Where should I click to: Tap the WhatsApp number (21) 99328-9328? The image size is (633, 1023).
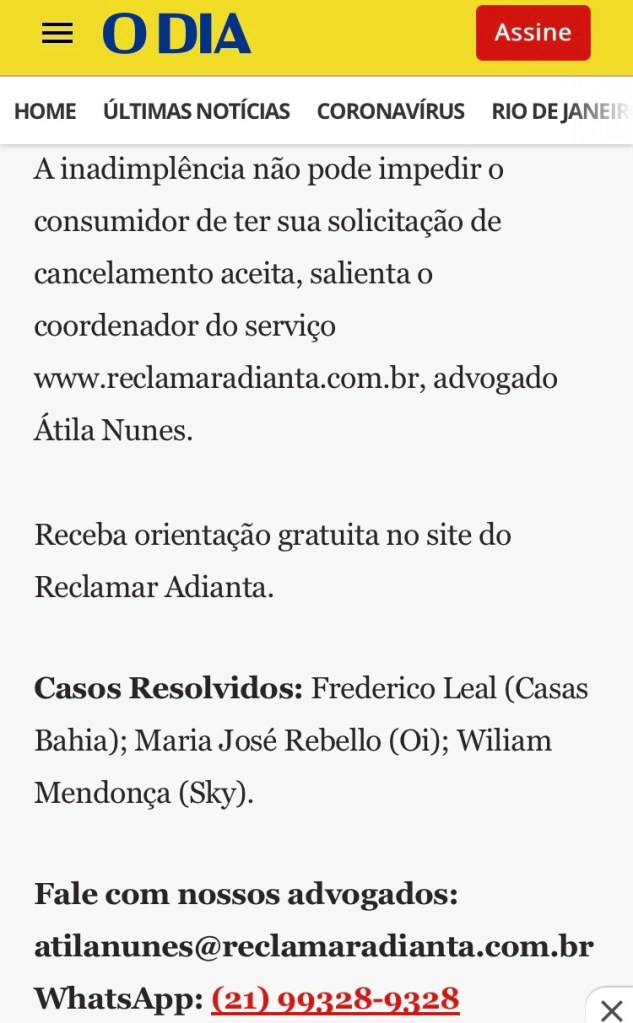335,998
